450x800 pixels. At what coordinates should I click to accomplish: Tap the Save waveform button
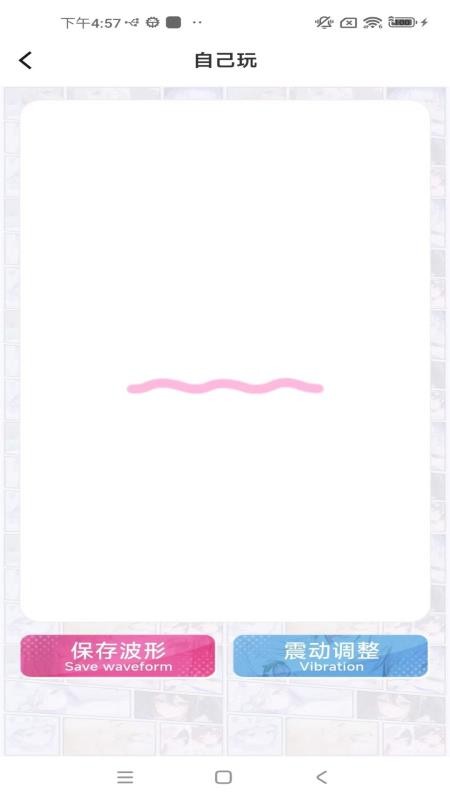pos(118,656)
